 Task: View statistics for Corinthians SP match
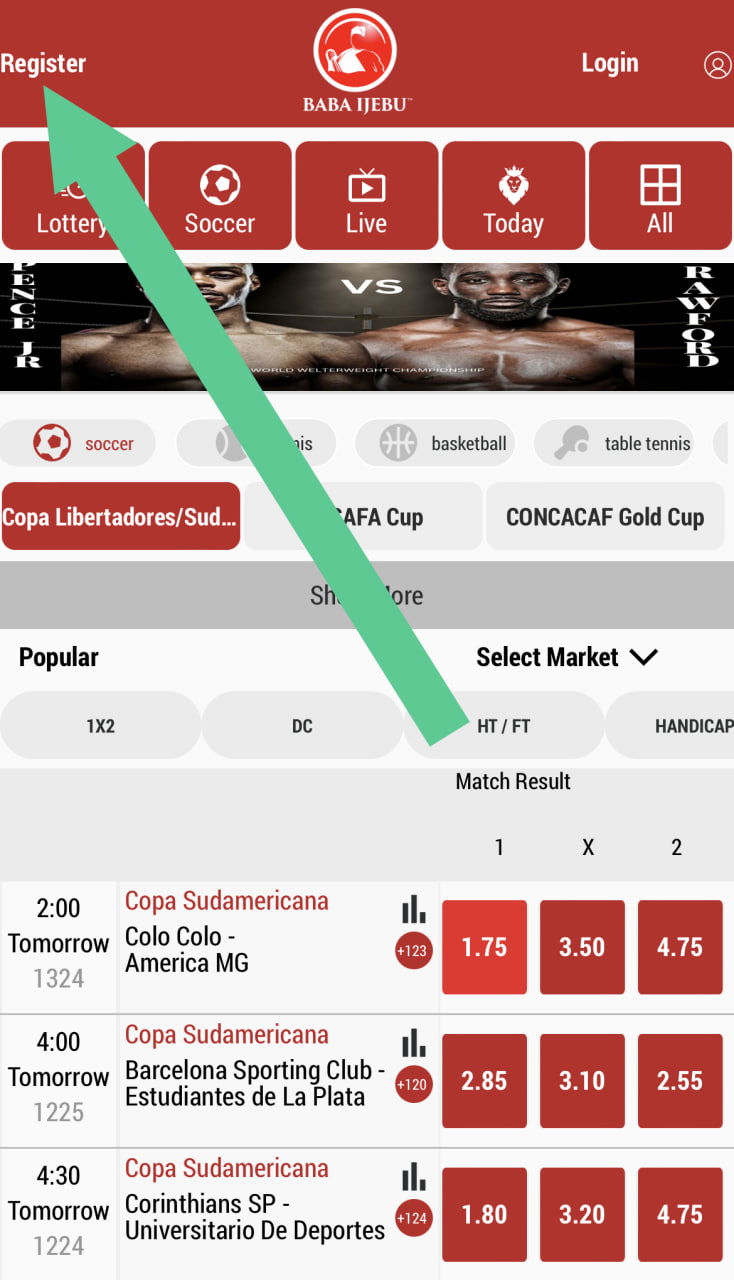click(413, 1177)
